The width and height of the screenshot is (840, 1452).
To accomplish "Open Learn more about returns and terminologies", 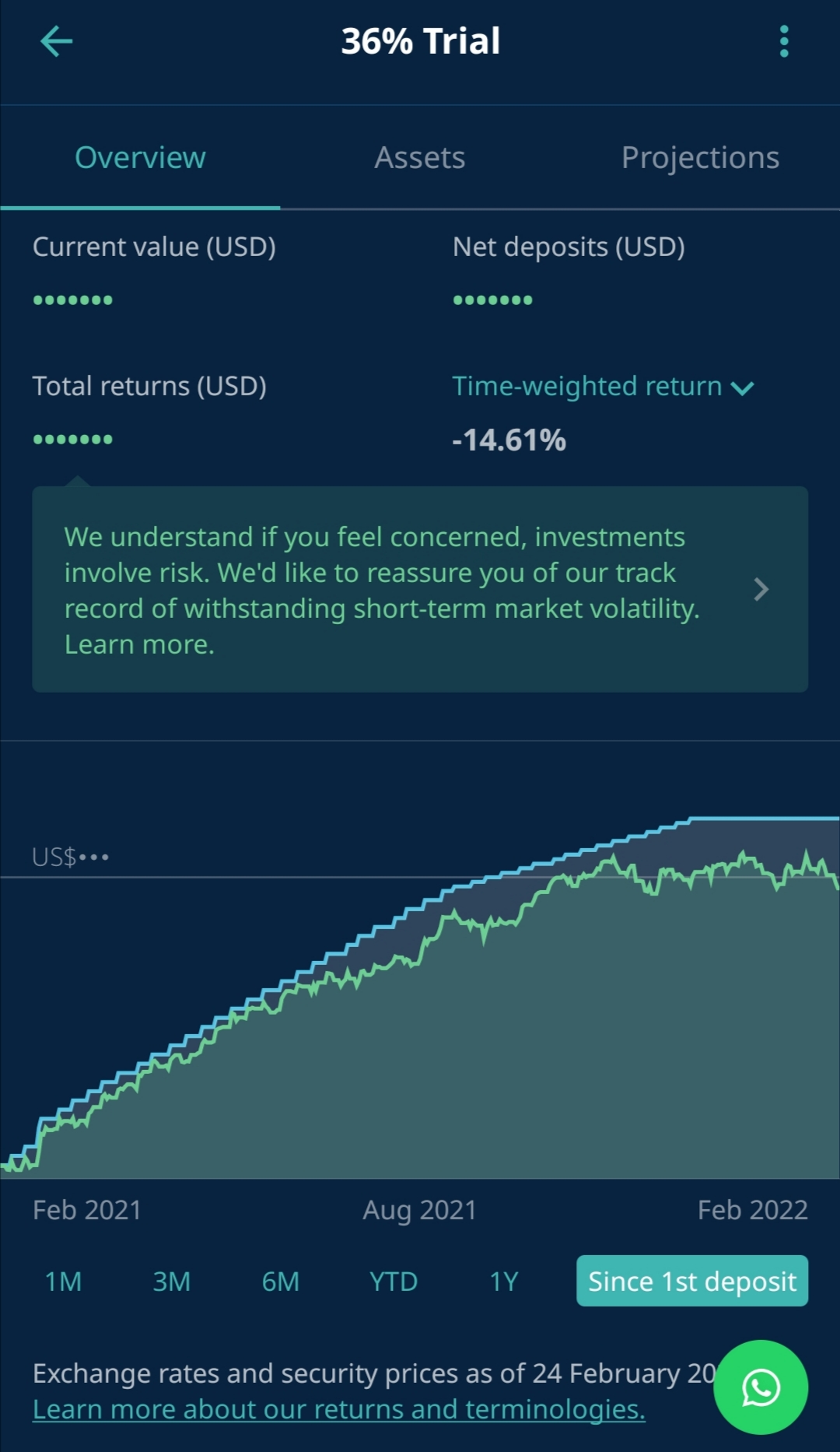I will [339, 1409].
